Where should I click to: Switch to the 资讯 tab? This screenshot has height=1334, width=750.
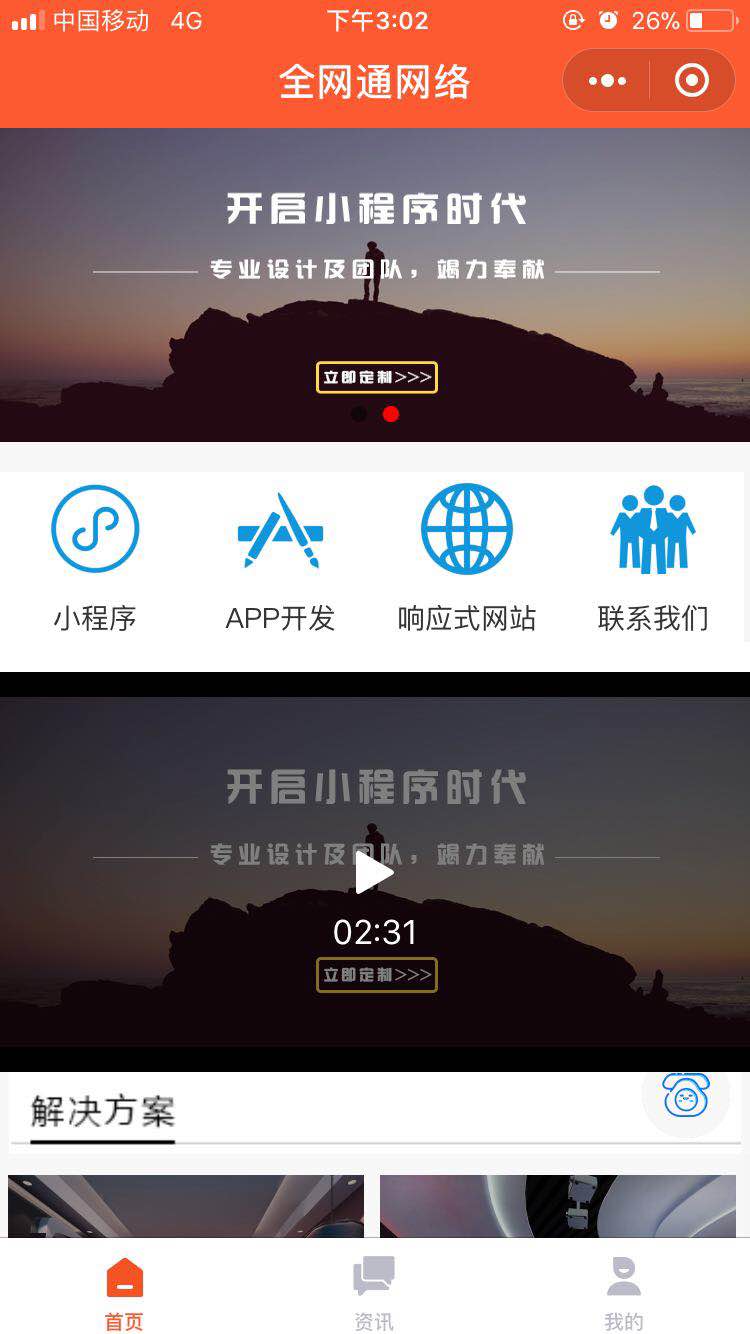[x=374, y=1295]
